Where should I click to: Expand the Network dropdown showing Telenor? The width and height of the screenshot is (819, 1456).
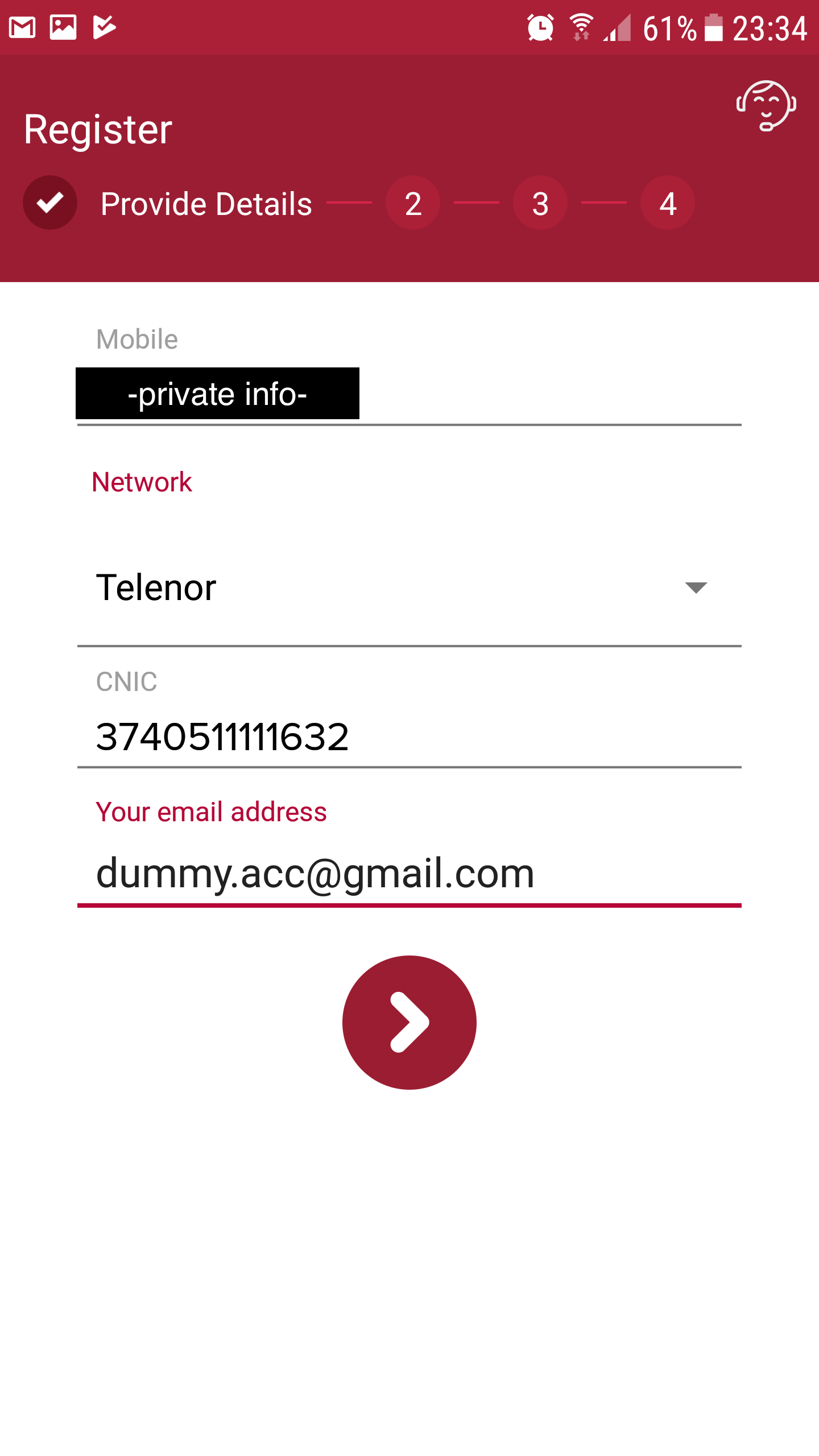[409, 588]
